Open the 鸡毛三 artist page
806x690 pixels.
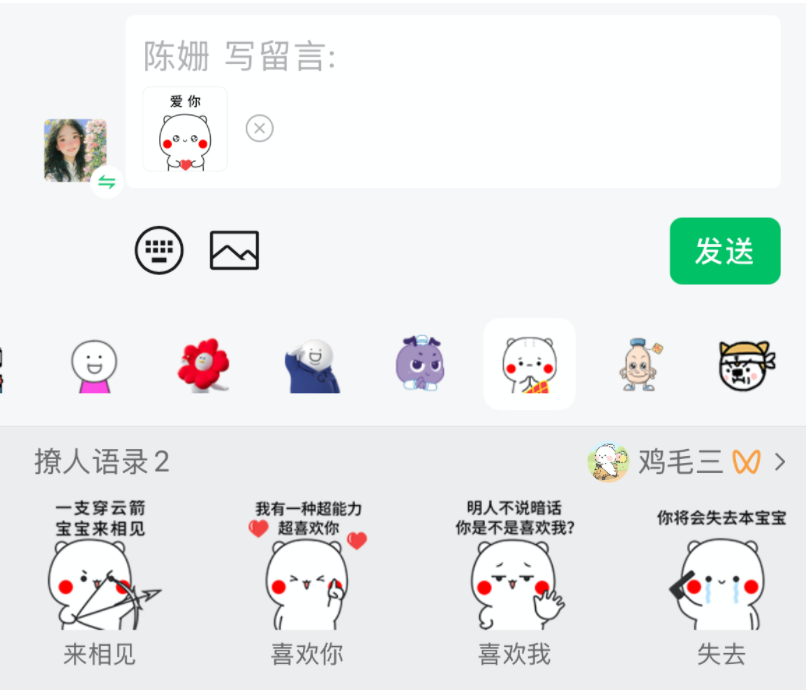click(x=686, y=461)
